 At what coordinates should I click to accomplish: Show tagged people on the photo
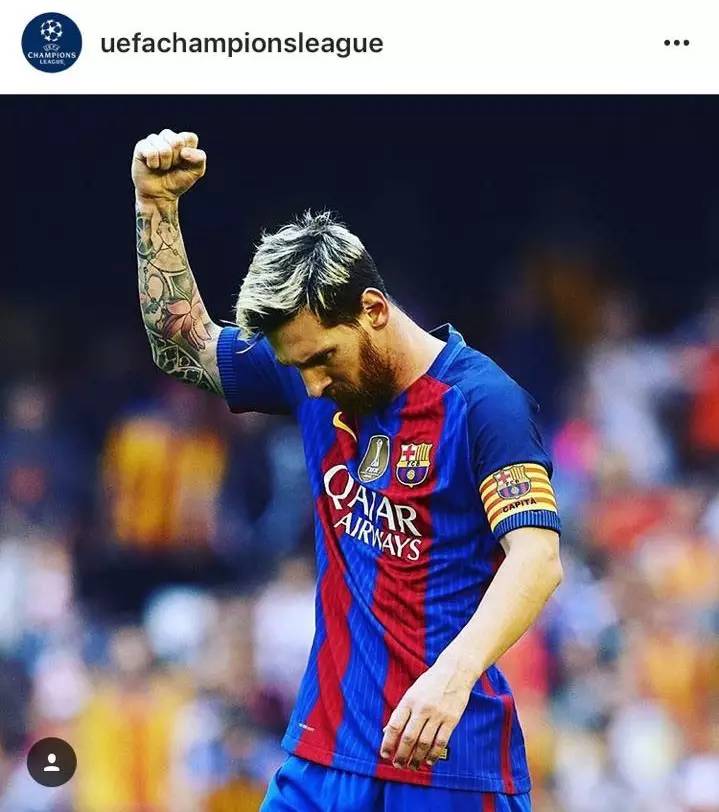[x=51, y=762]
